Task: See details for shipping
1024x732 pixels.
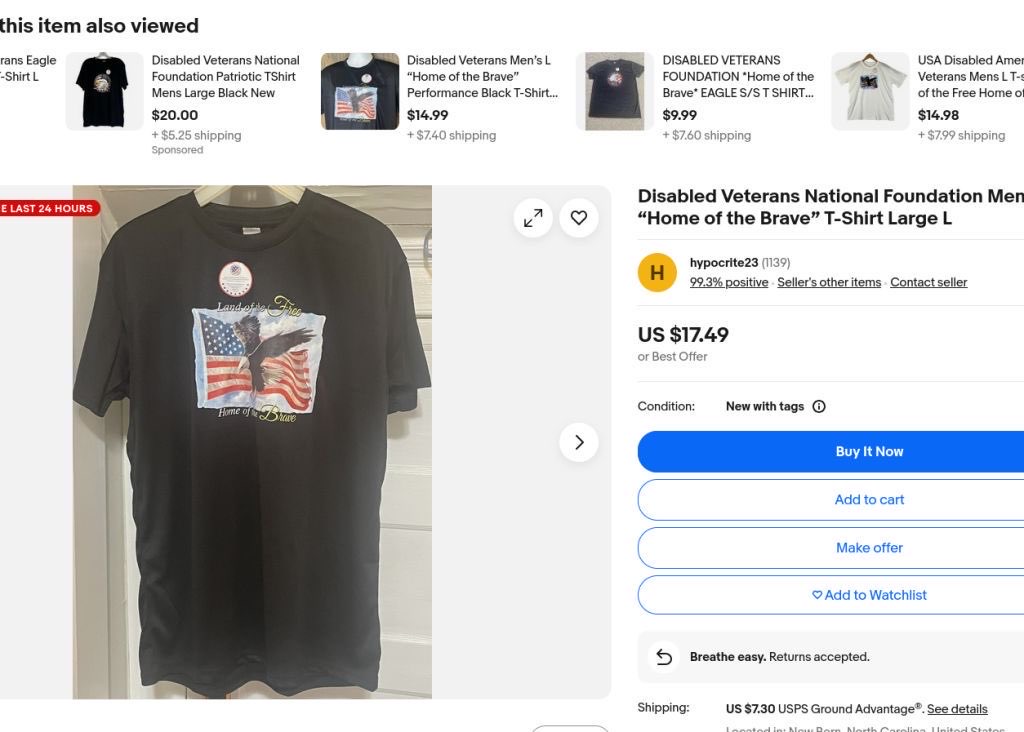Action: point(957,709)
